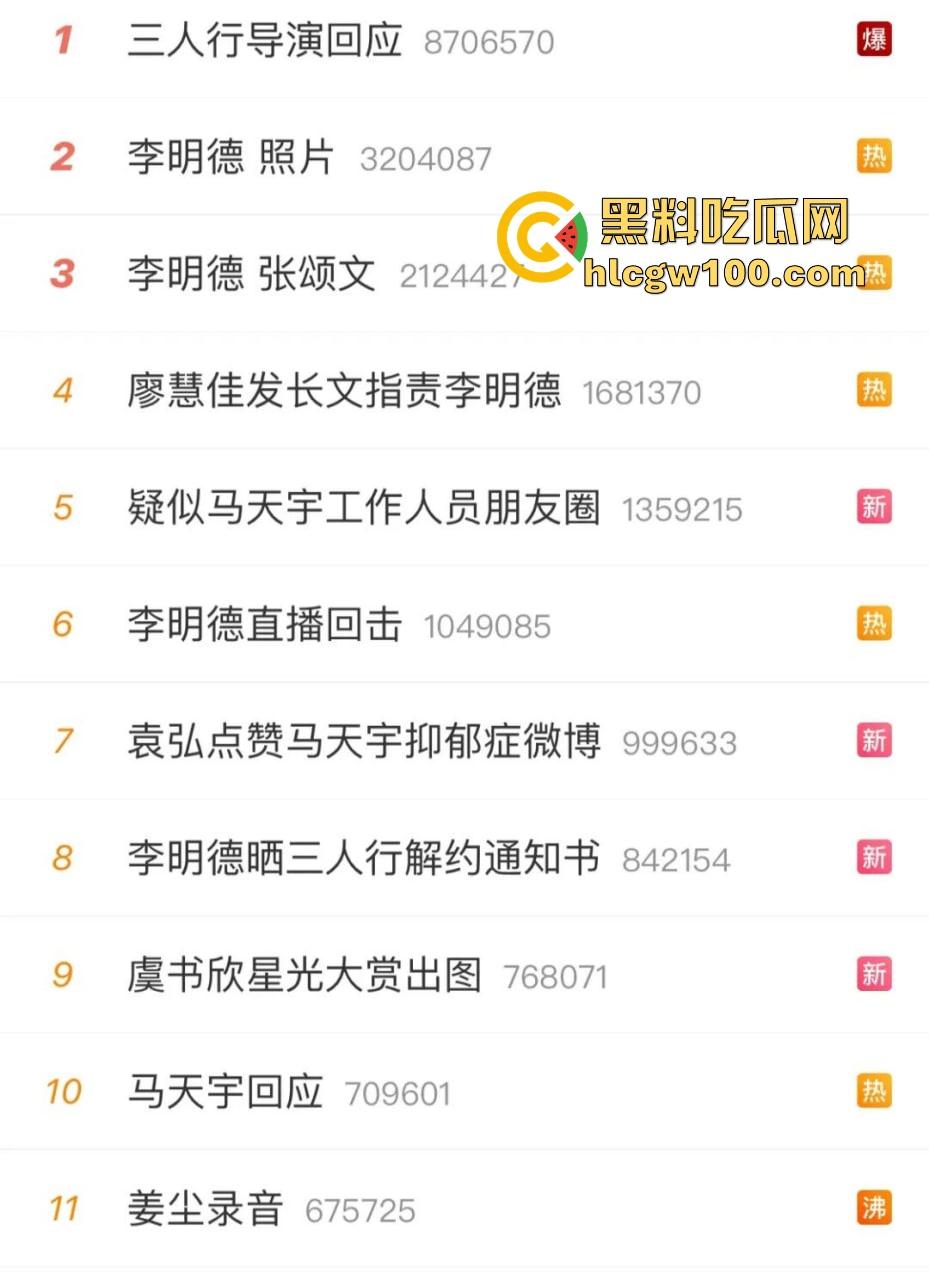929x1280 pixels.
Task: Tap the 疑似马天宇工作人员朋友圈 entry
Action: pyautogui.click(x=364, y=508)
